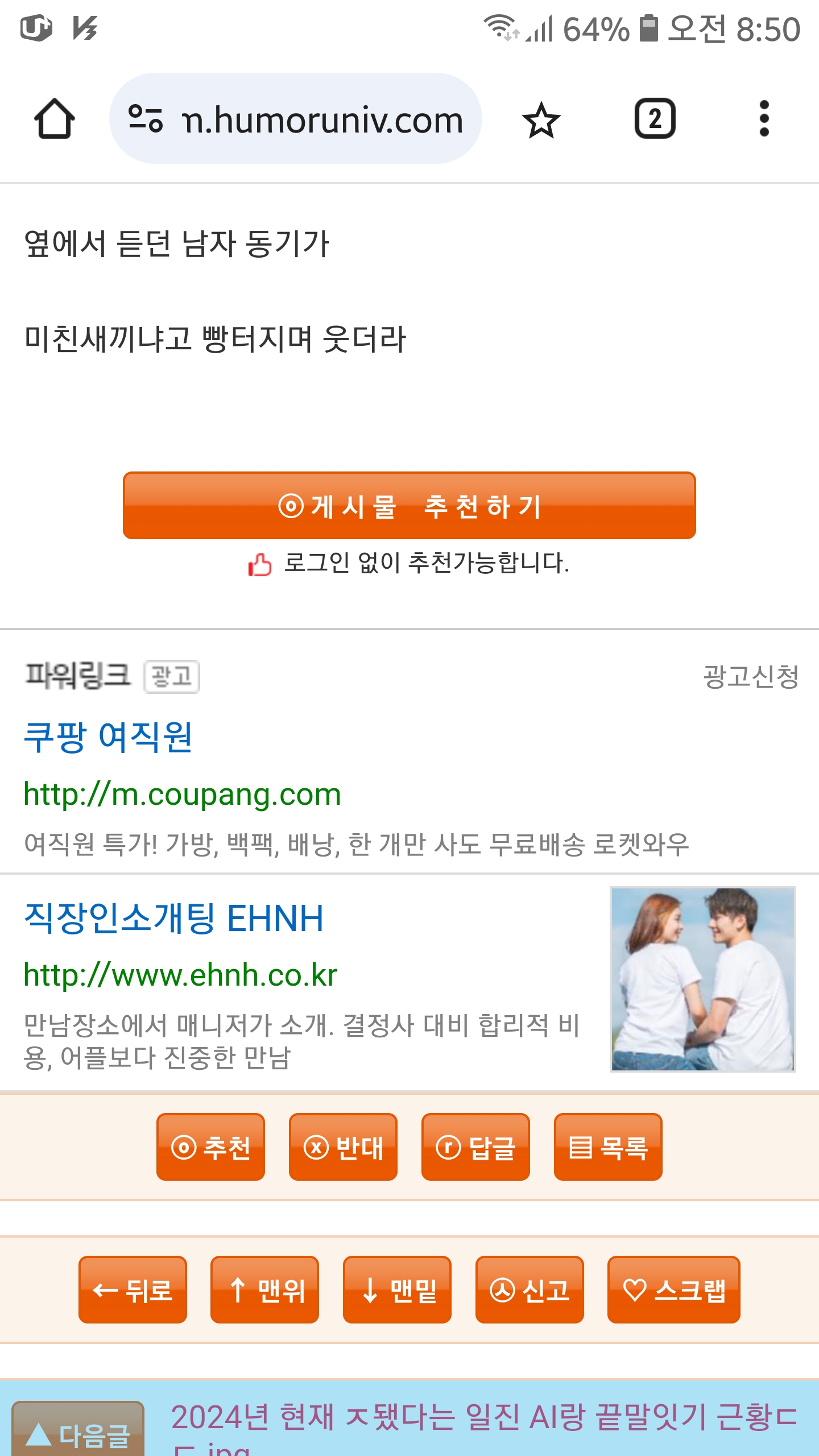Tap the browser home icon
Image resolution: width=819 pixels, height=1456 pixels.
click(55, 119)
